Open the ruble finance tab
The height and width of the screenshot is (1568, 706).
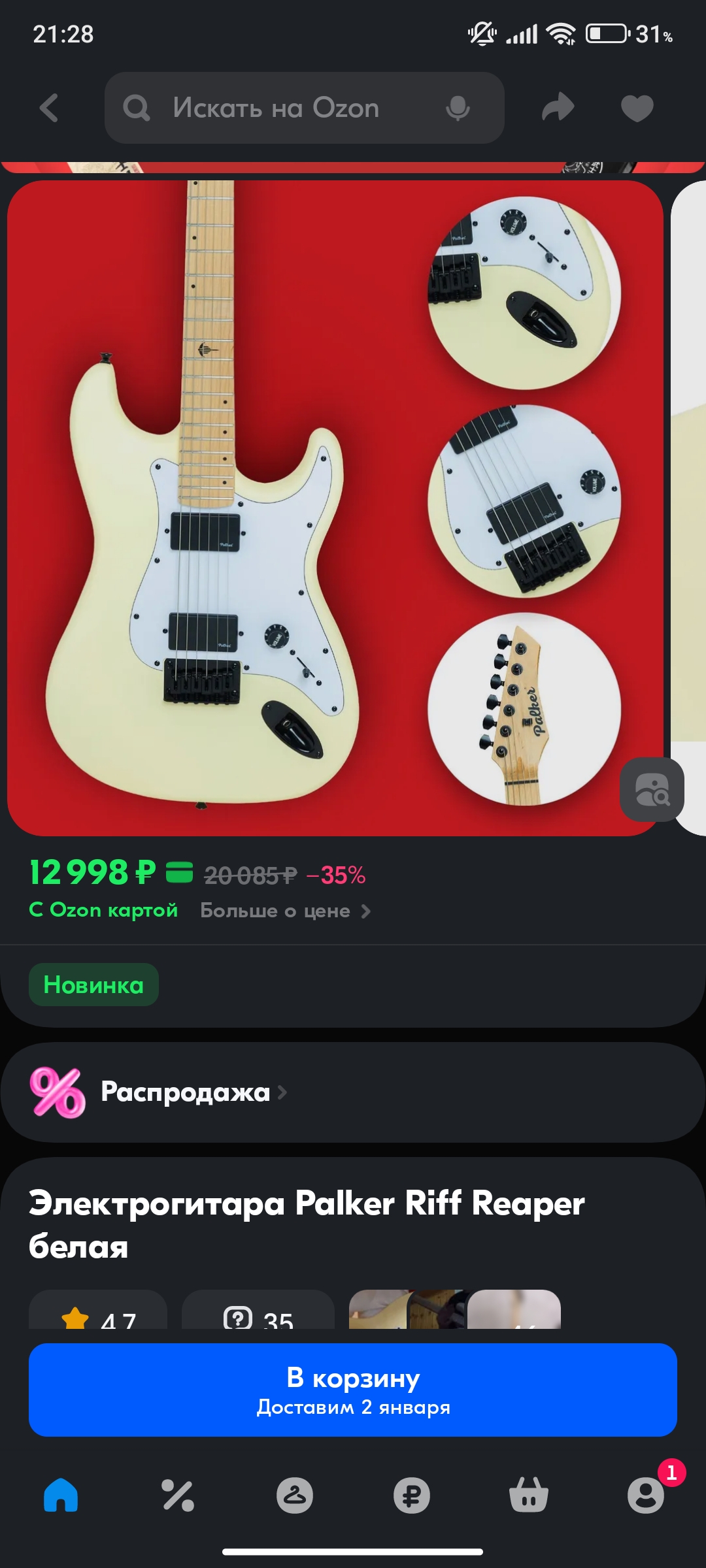412,1495
